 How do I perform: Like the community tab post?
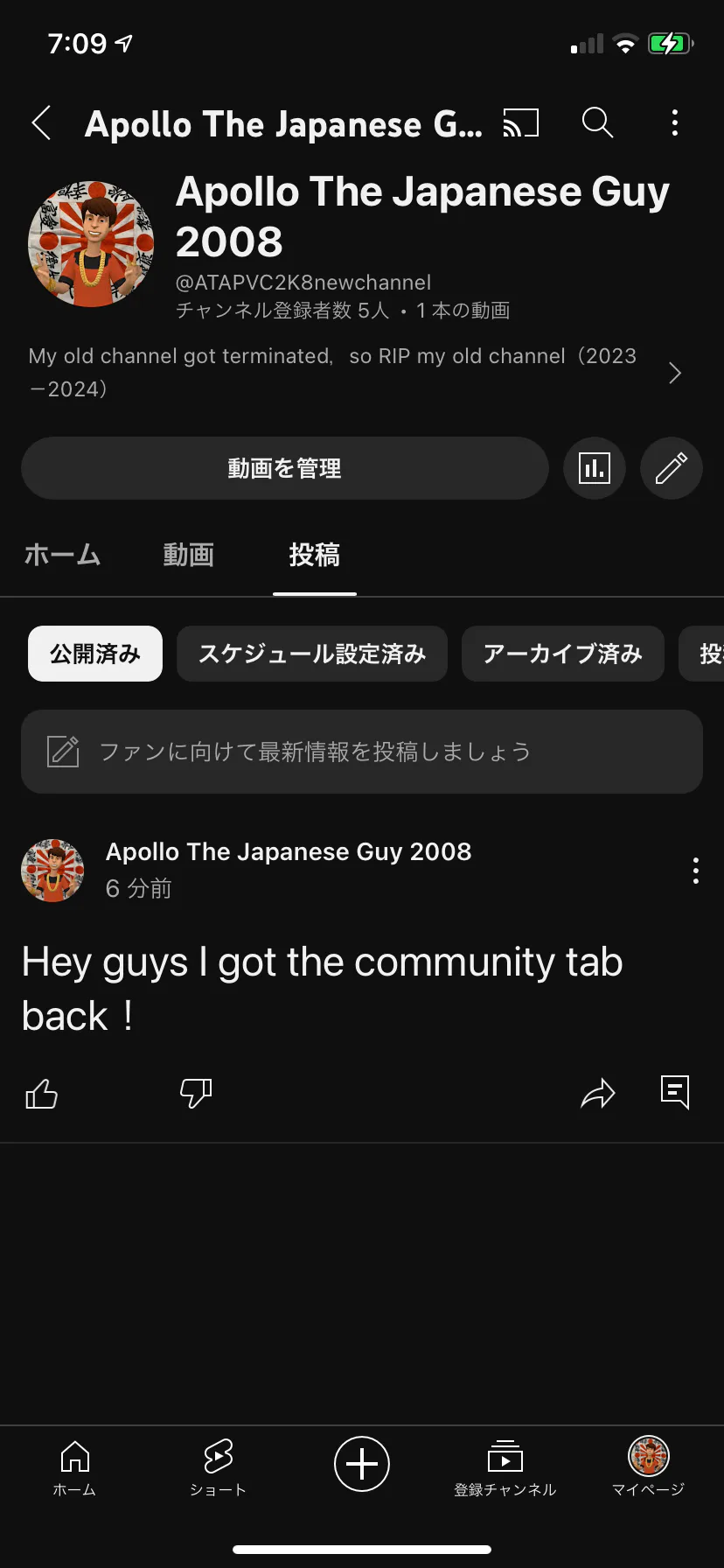(x=41, y=1094)
